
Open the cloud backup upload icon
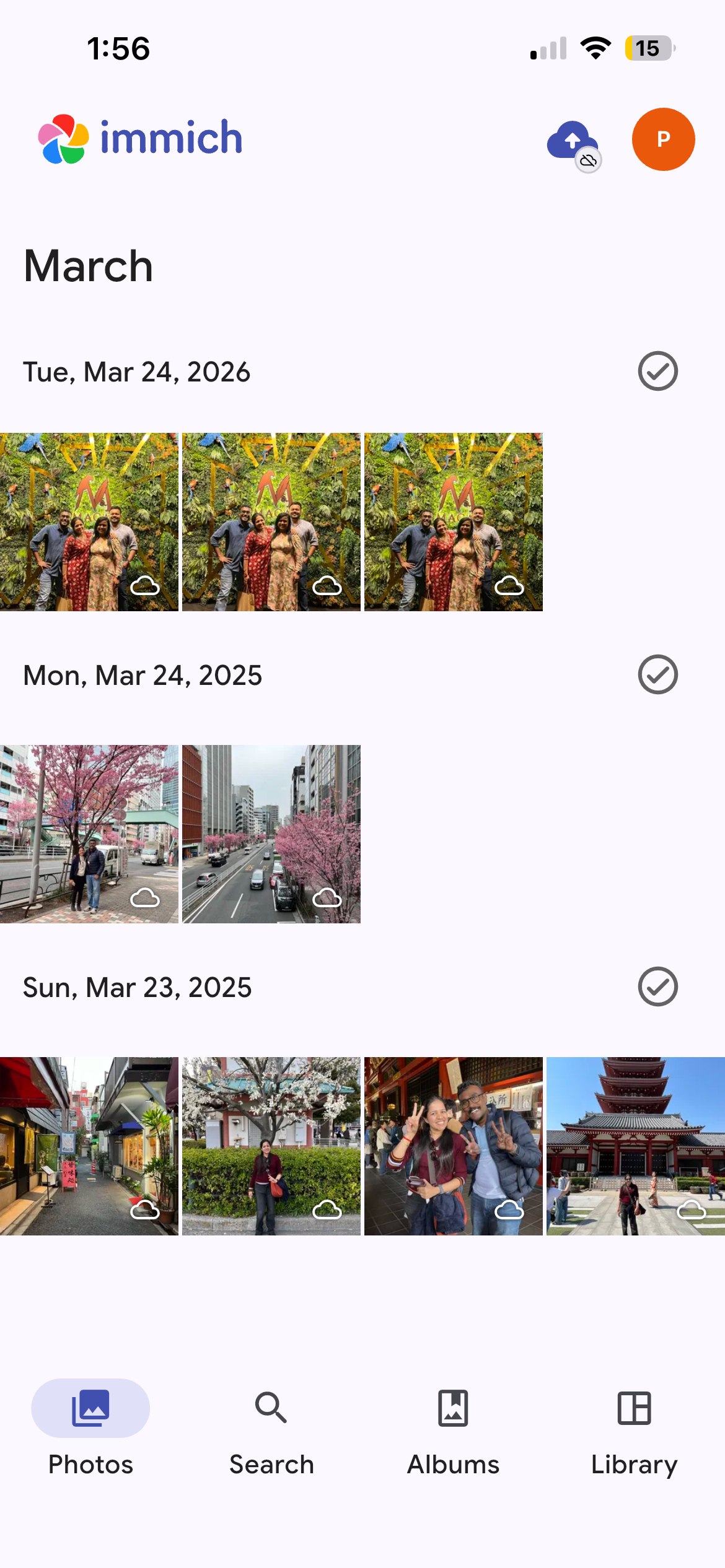click(x=573, y=141)
